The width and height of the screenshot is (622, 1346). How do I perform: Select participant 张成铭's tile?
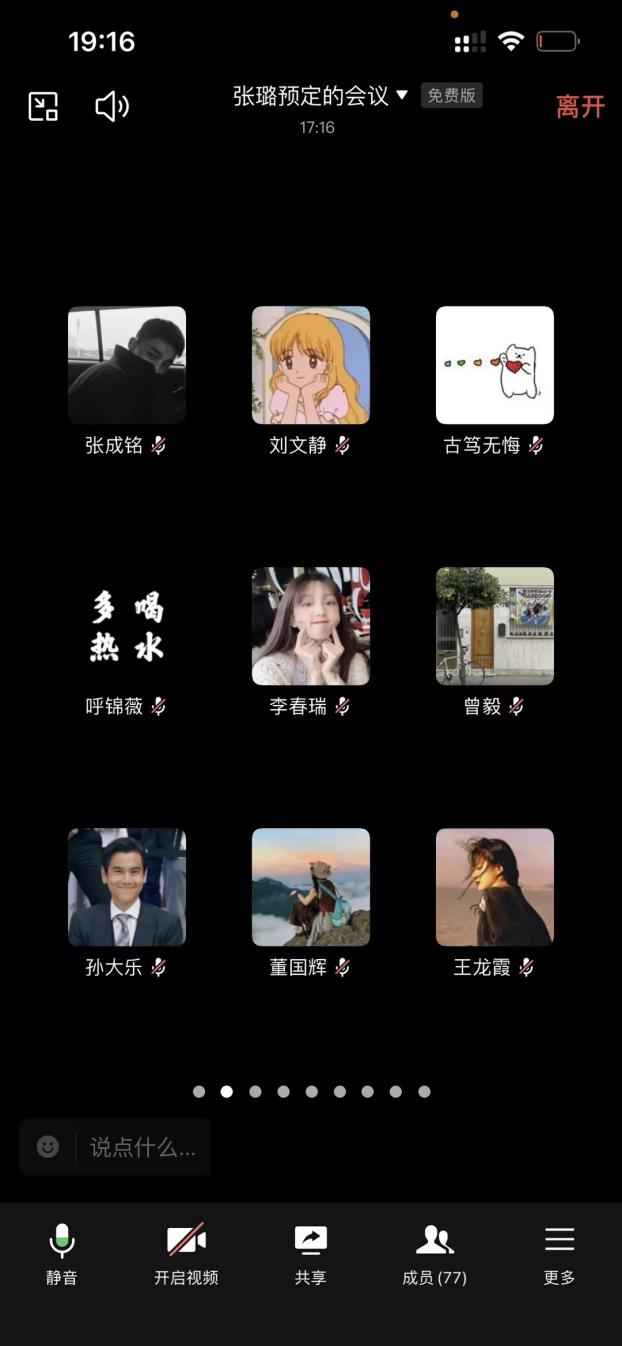pos(127,365)
